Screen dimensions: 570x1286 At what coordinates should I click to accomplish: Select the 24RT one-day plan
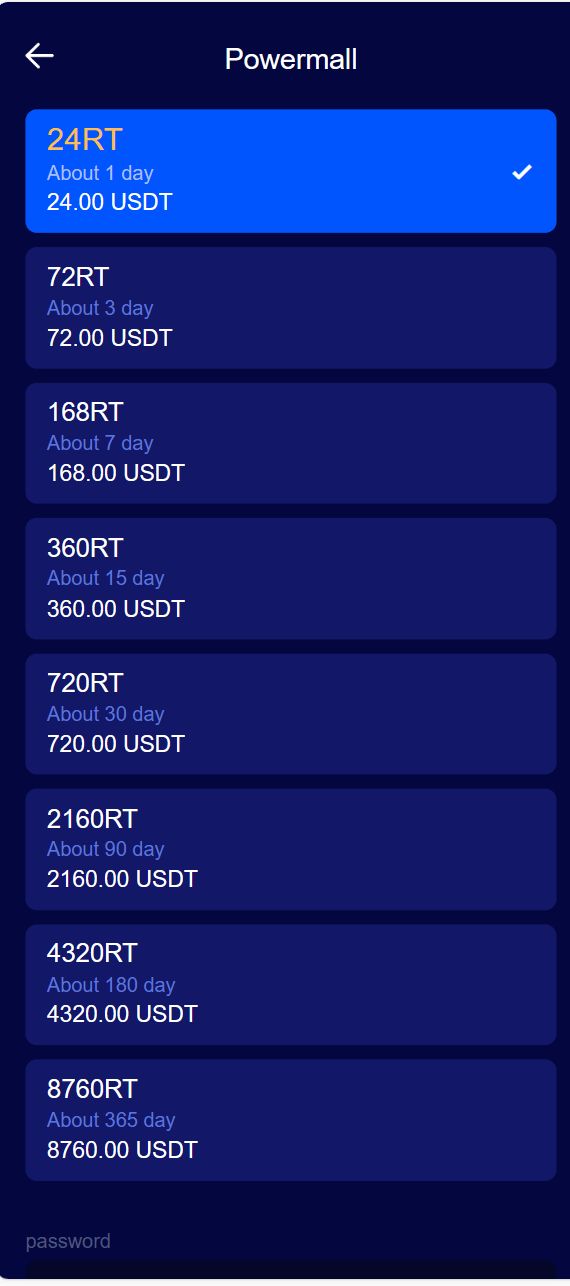click(291, 171)
